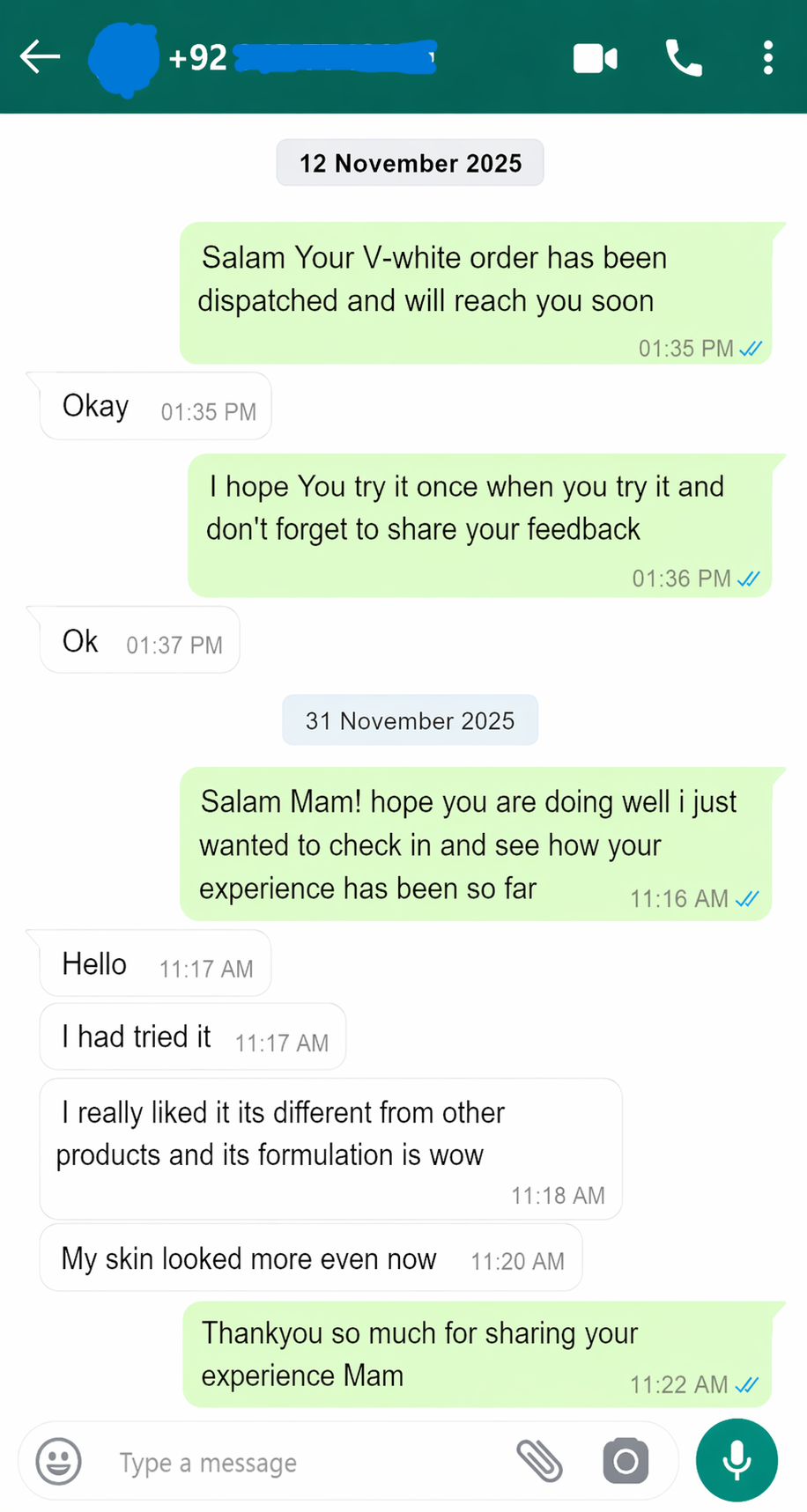Open the emoji picker
Image resolution: width=807 pixels, height=1512 pixels.
(x=59, y=1462)
